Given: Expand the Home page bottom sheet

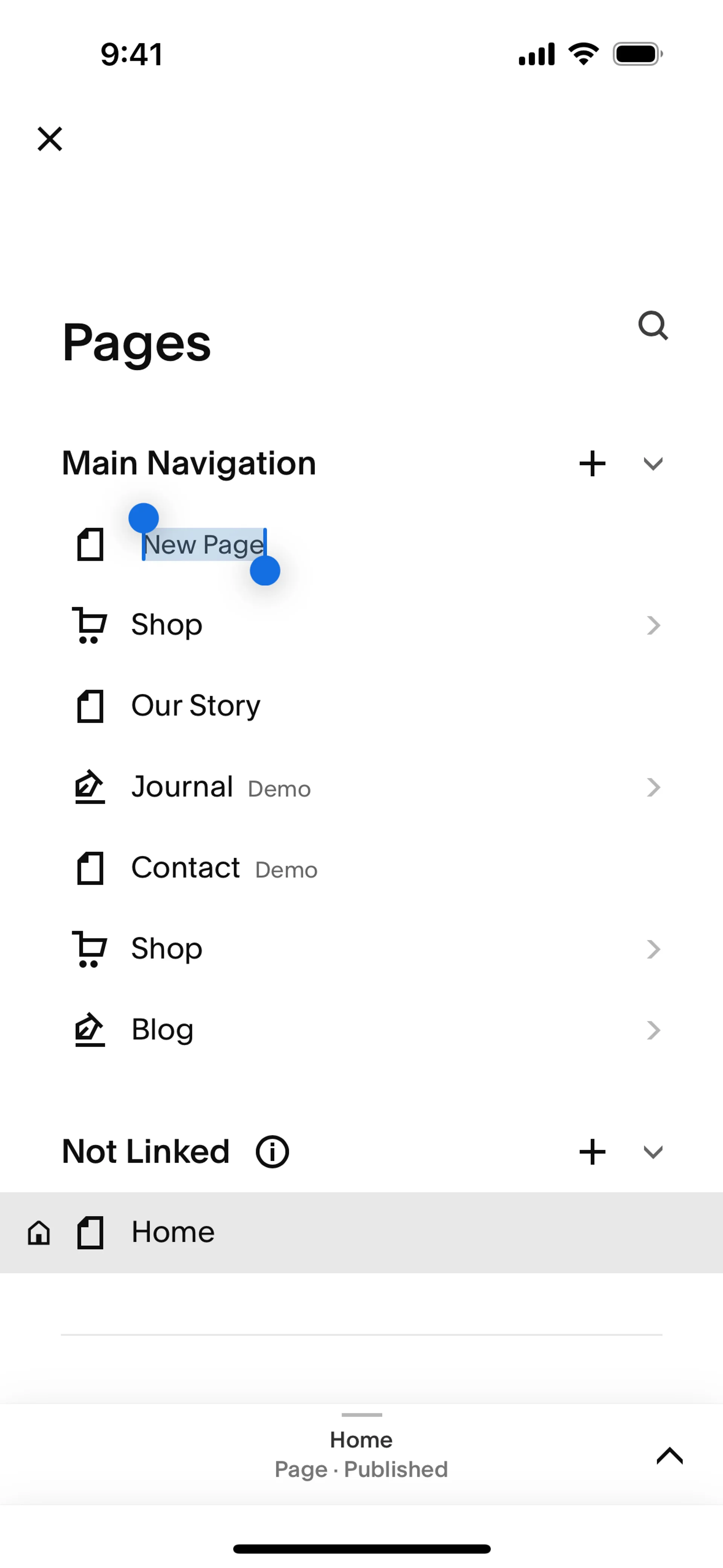Looking at the screenshot, I should [670, 1455].
